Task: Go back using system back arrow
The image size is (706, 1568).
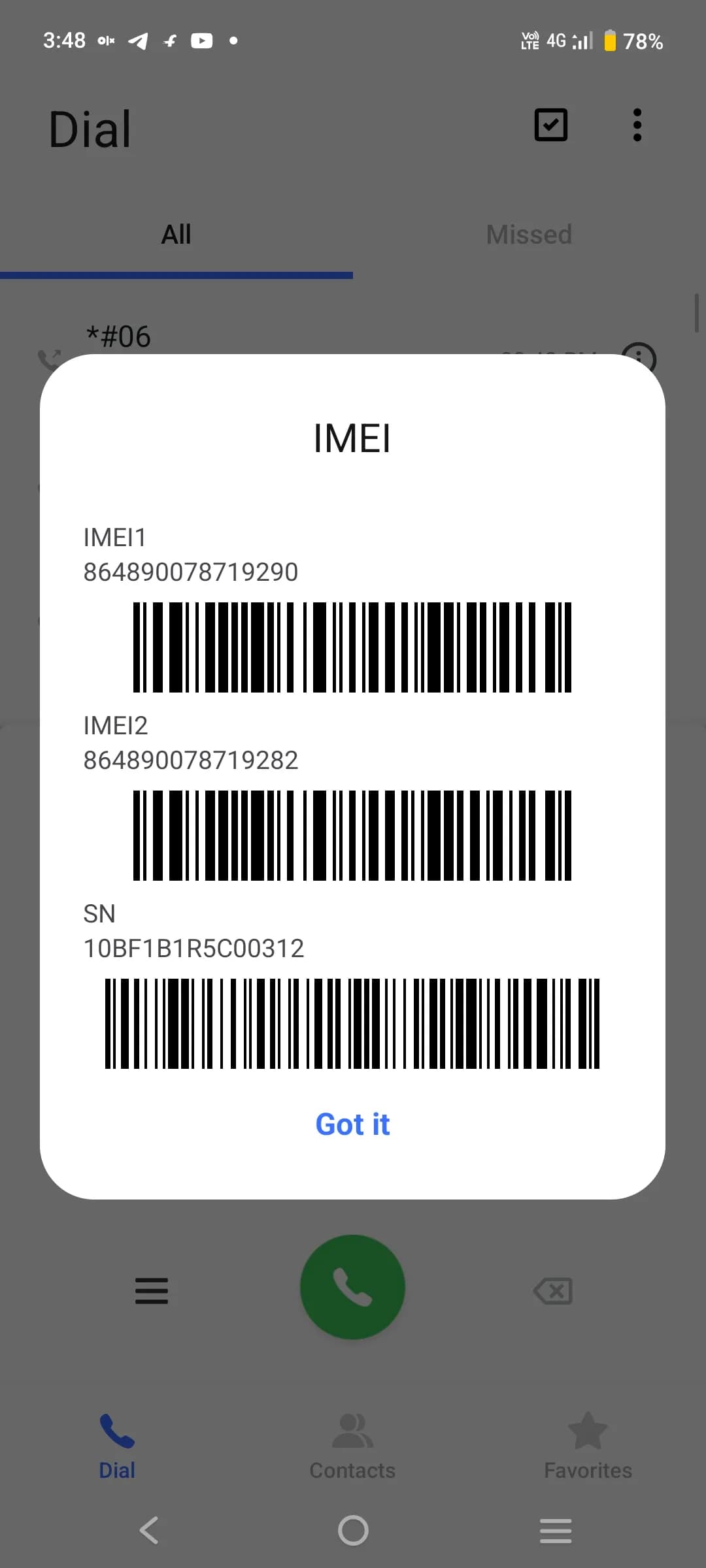Action: 149,1530
